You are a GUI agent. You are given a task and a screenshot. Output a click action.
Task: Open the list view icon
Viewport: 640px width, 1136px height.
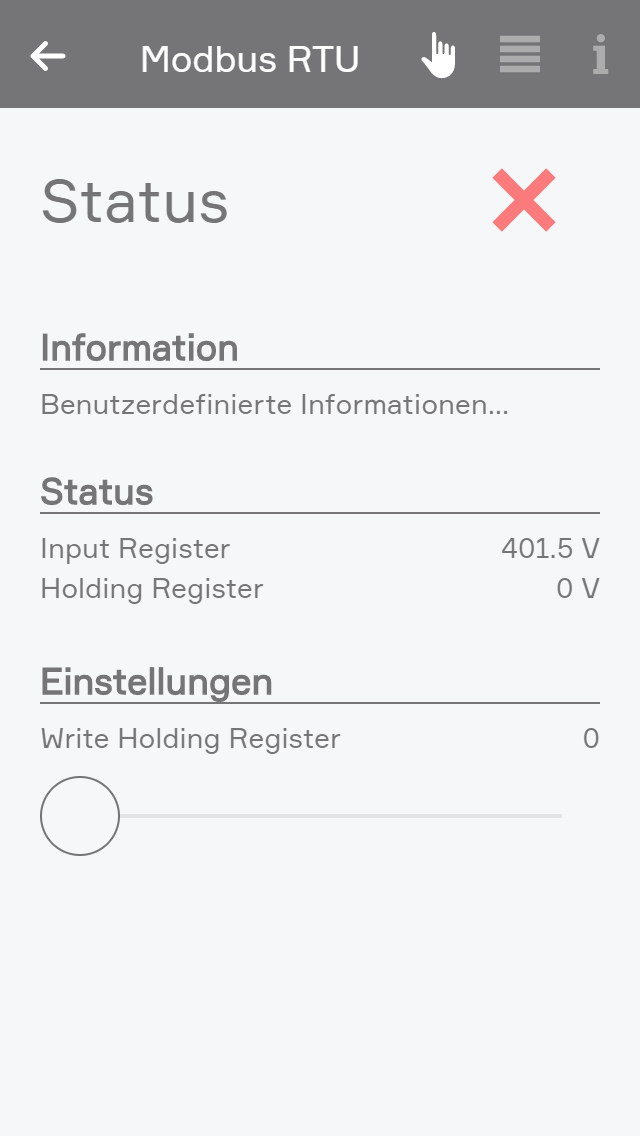click(x=520, y=55)
